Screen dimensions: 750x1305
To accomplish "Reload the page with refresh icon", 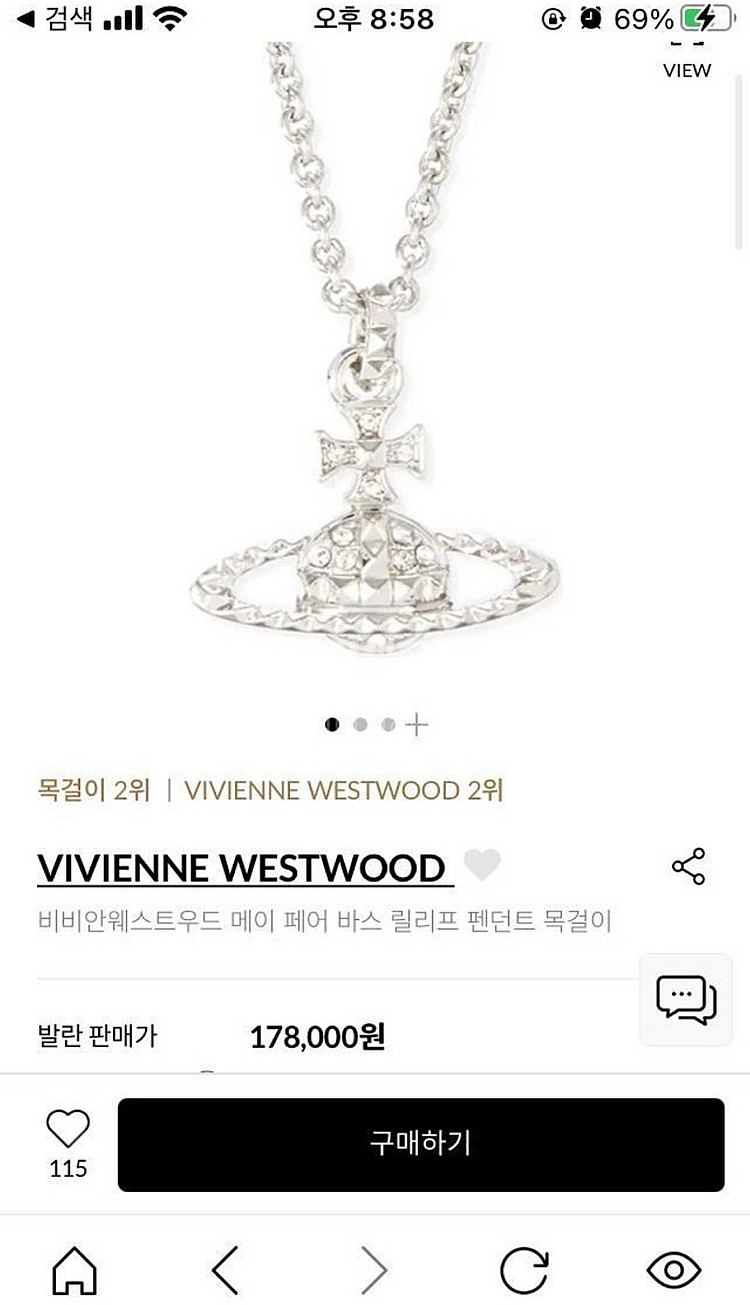I will (524, 1270).
